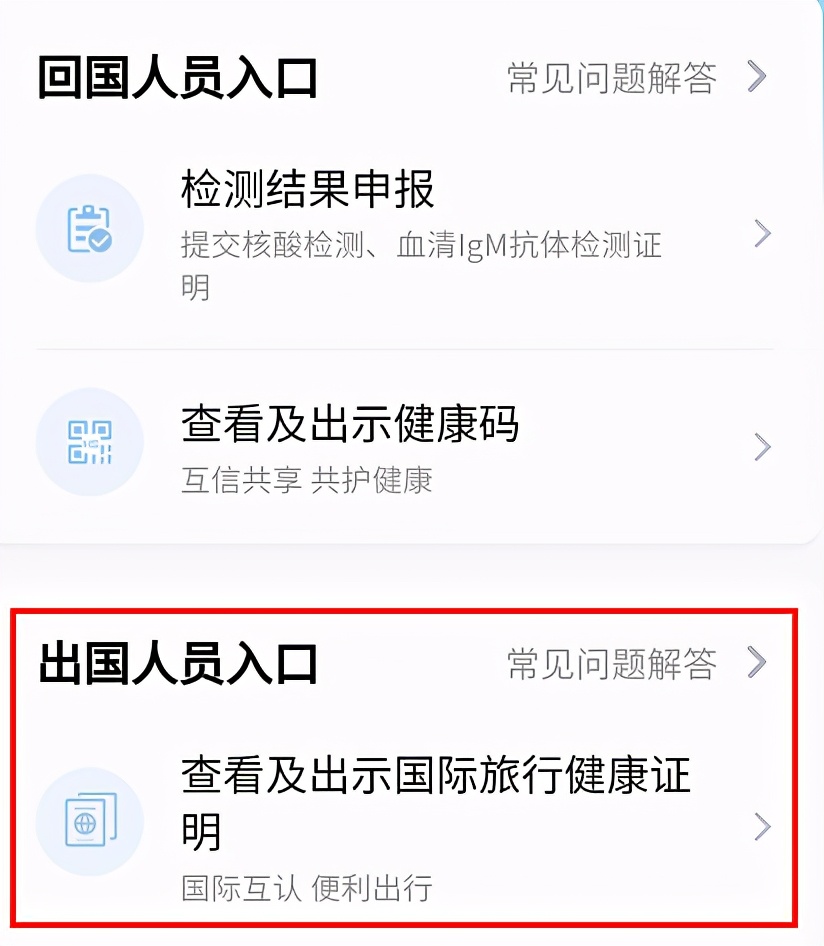Open the passport icon for international travel certificate

90,820
